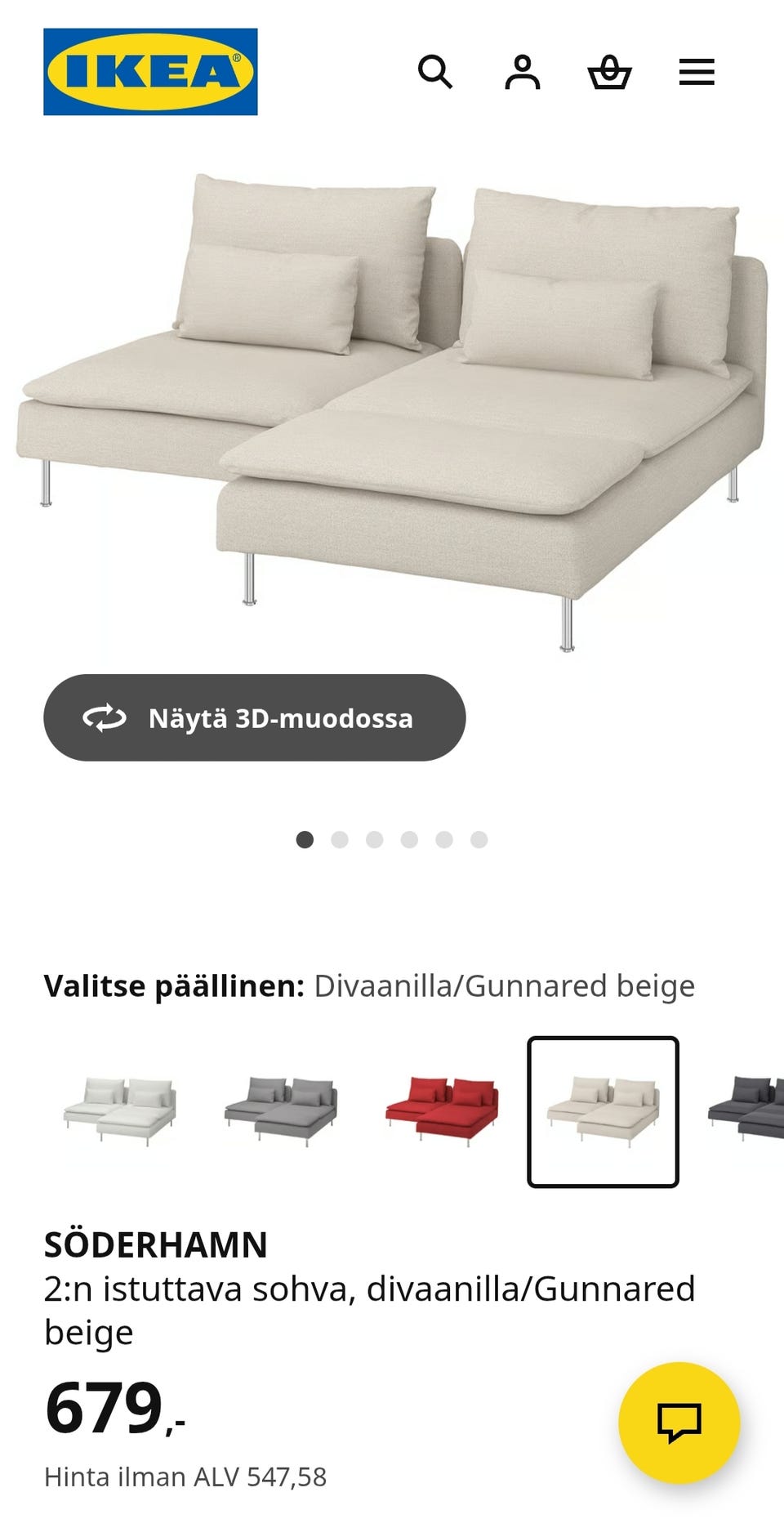Select the first carousel indicator dot
Image resolution: width=784 pixels, height=1519 pixels.
pos(307,839)
